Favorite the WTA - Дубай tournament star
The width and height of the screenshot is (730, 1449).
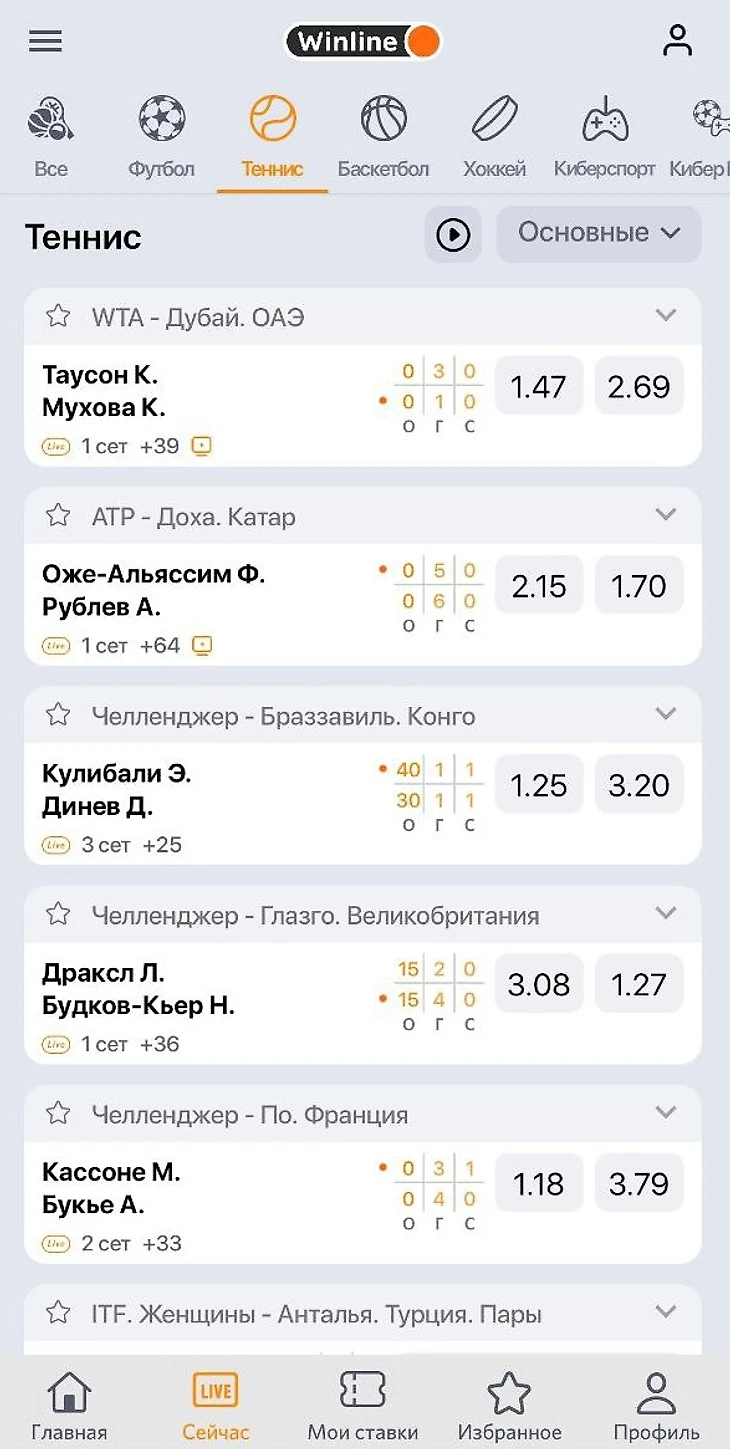coord(59,317)
